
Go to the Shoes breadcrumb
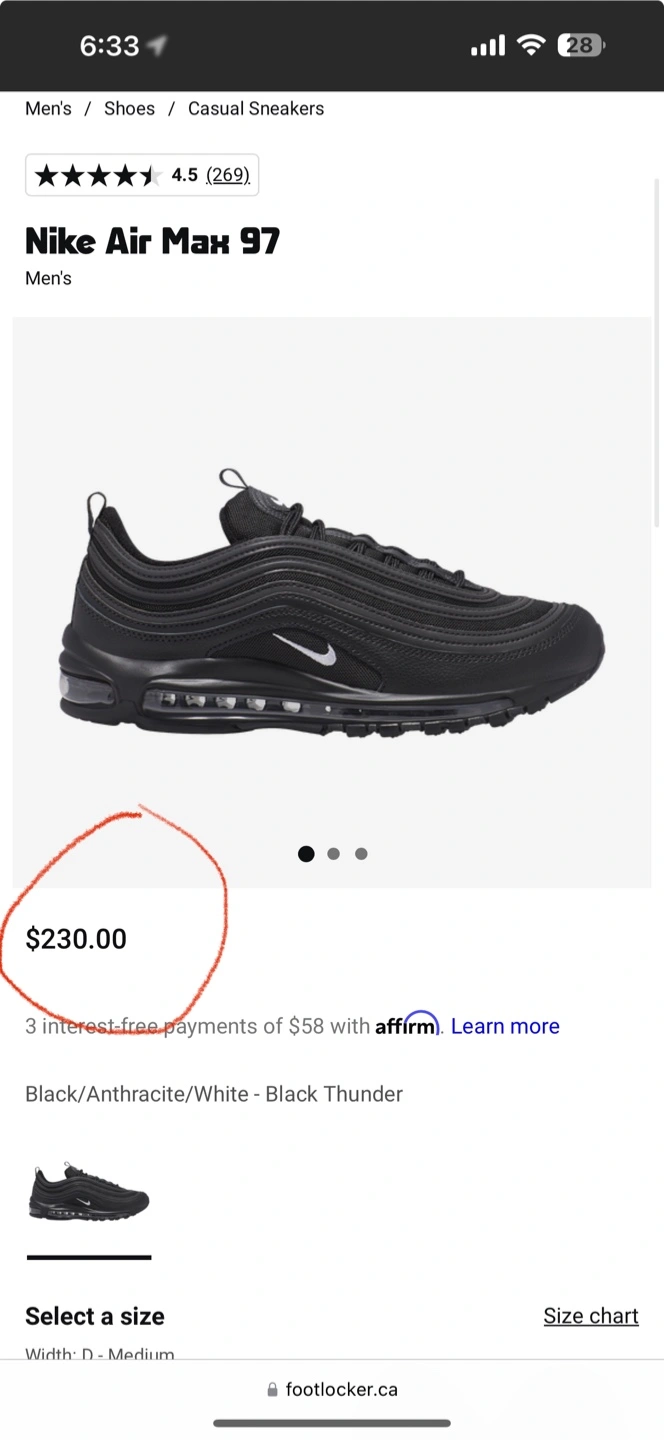(129, 109)
